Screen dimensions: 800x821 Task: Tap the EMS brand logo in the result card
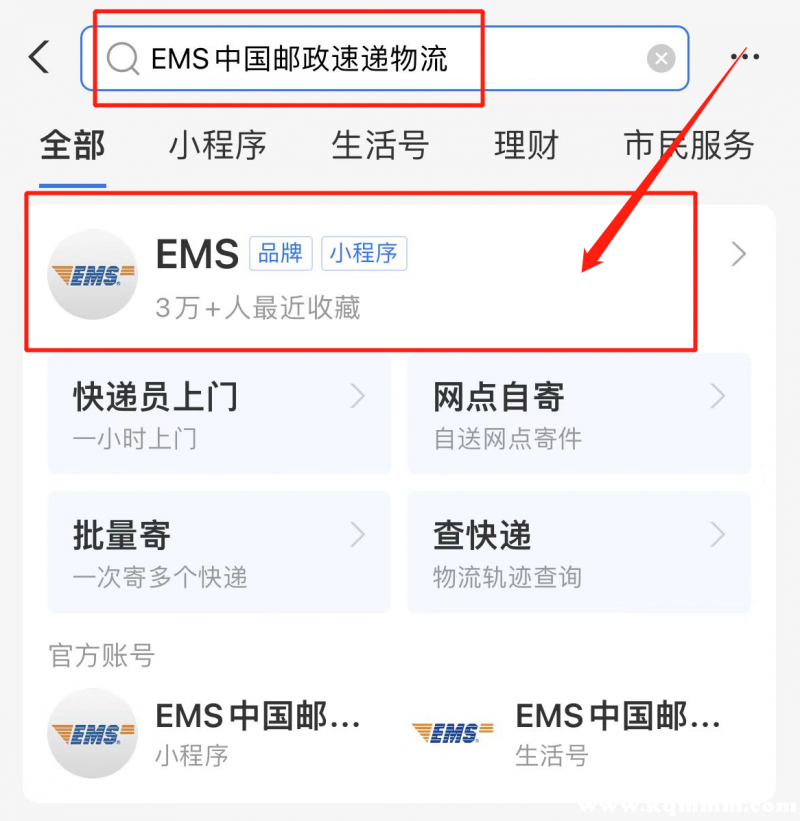(92, 273)
